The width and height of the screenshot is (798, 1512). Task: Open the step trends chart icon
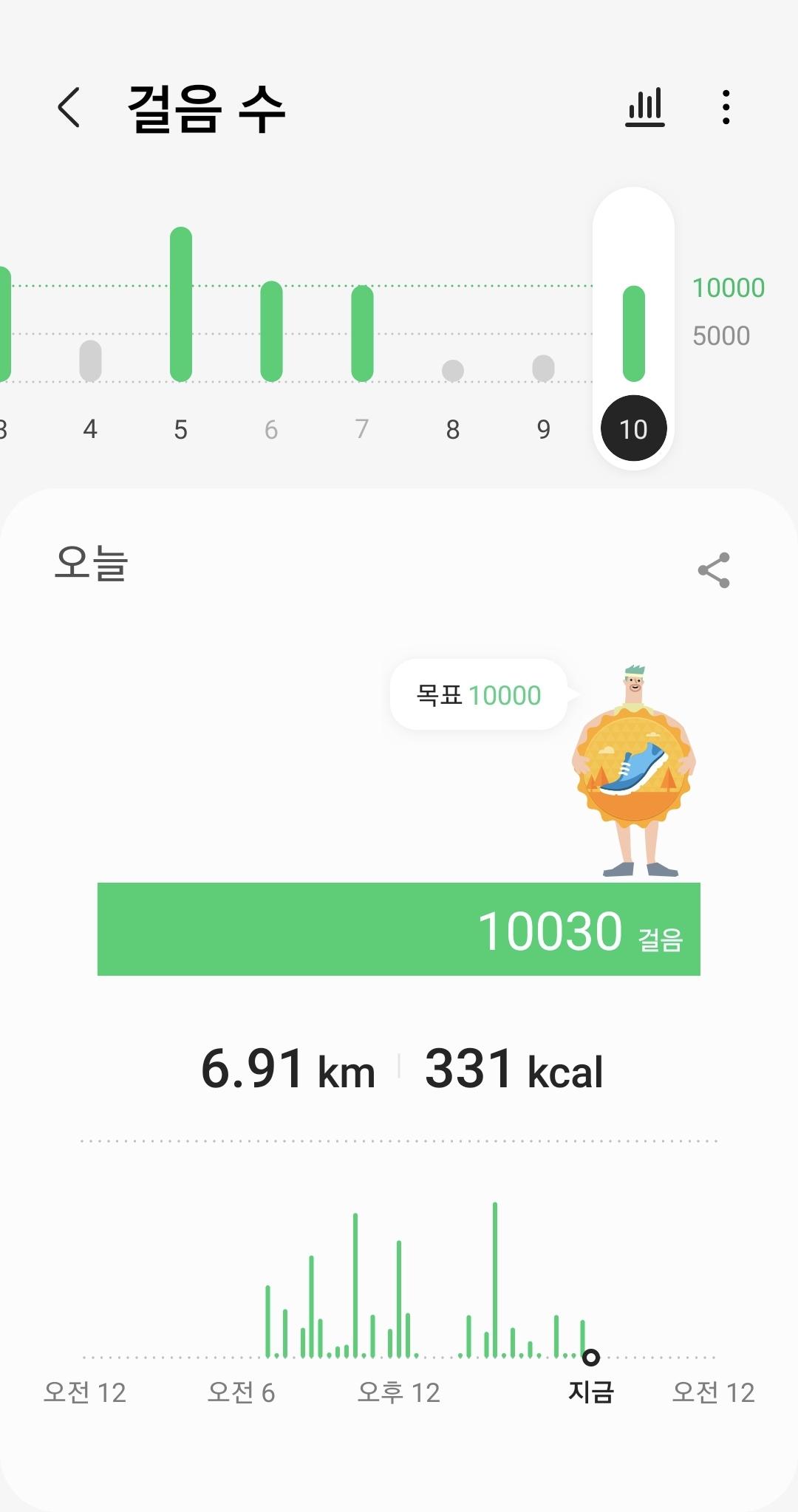[645, 108]
